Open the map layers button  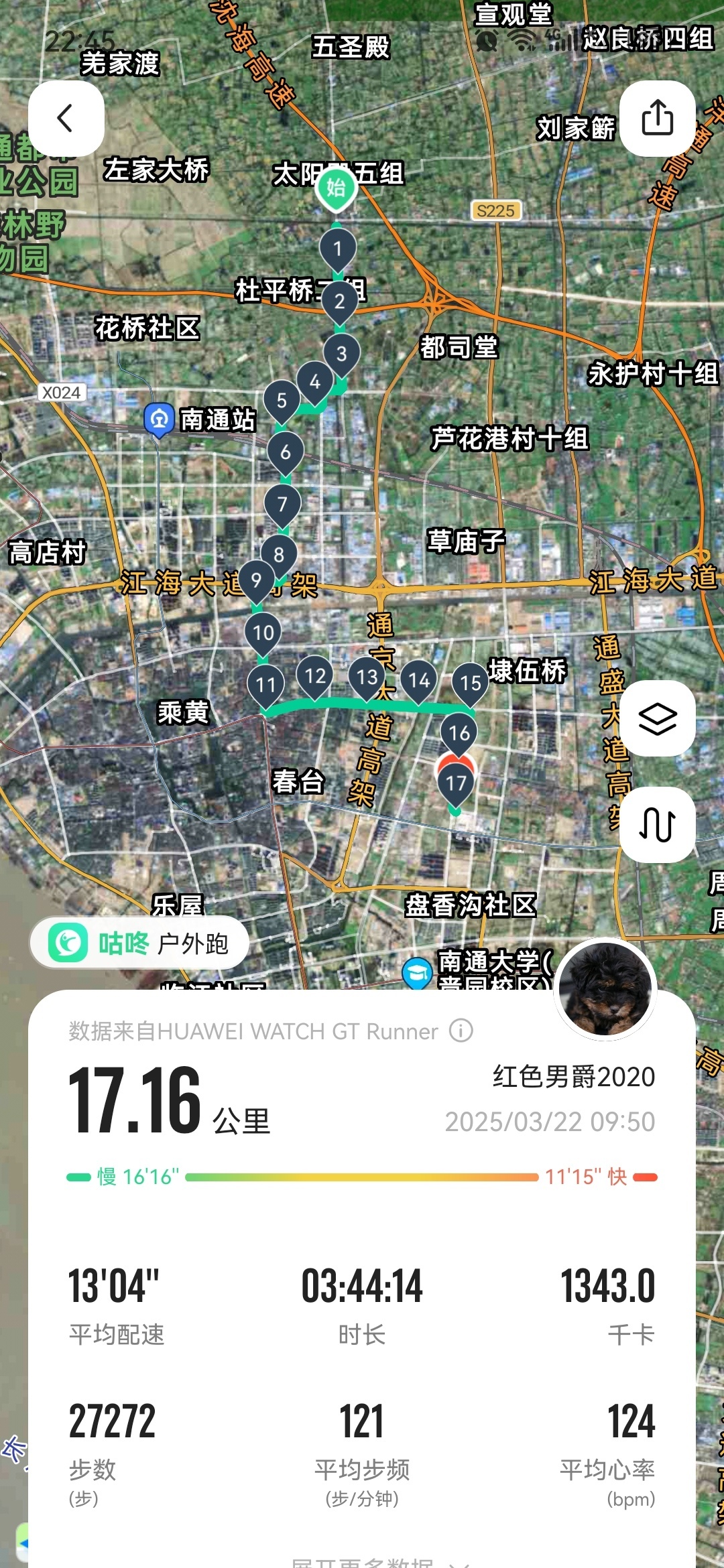coord(657,719)
